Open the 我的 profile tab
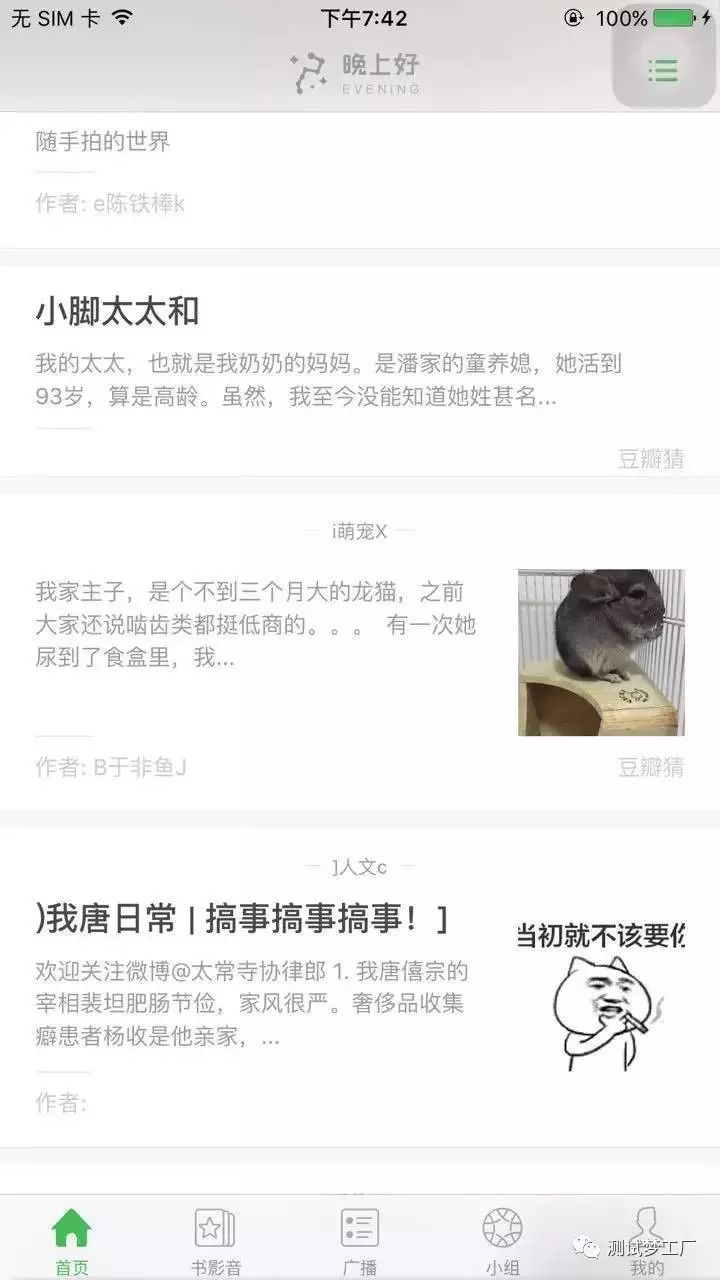The width and height of the screenshot is (720, 1280). point(647,1240)
